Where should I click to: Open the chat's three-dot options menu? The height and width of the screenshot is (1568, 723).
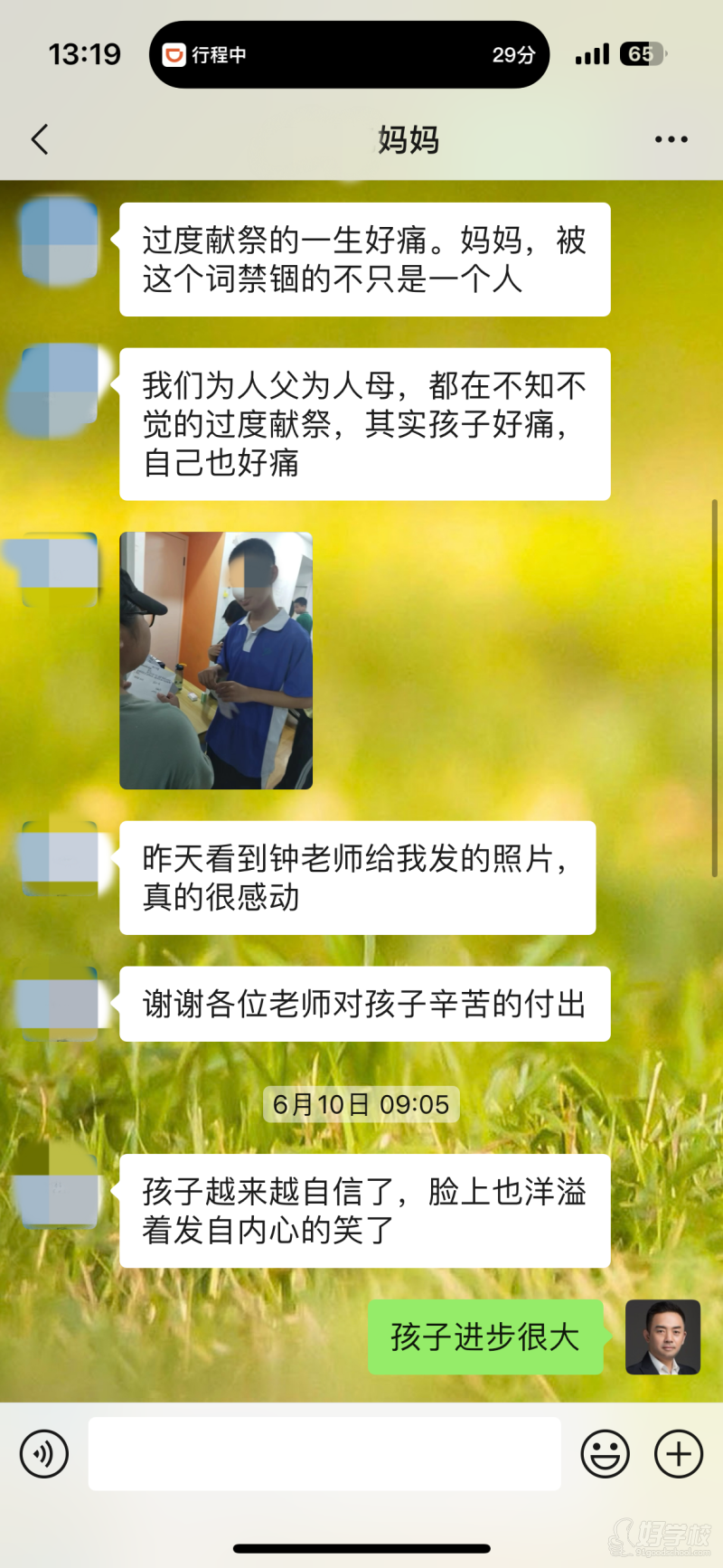(671, 139)
